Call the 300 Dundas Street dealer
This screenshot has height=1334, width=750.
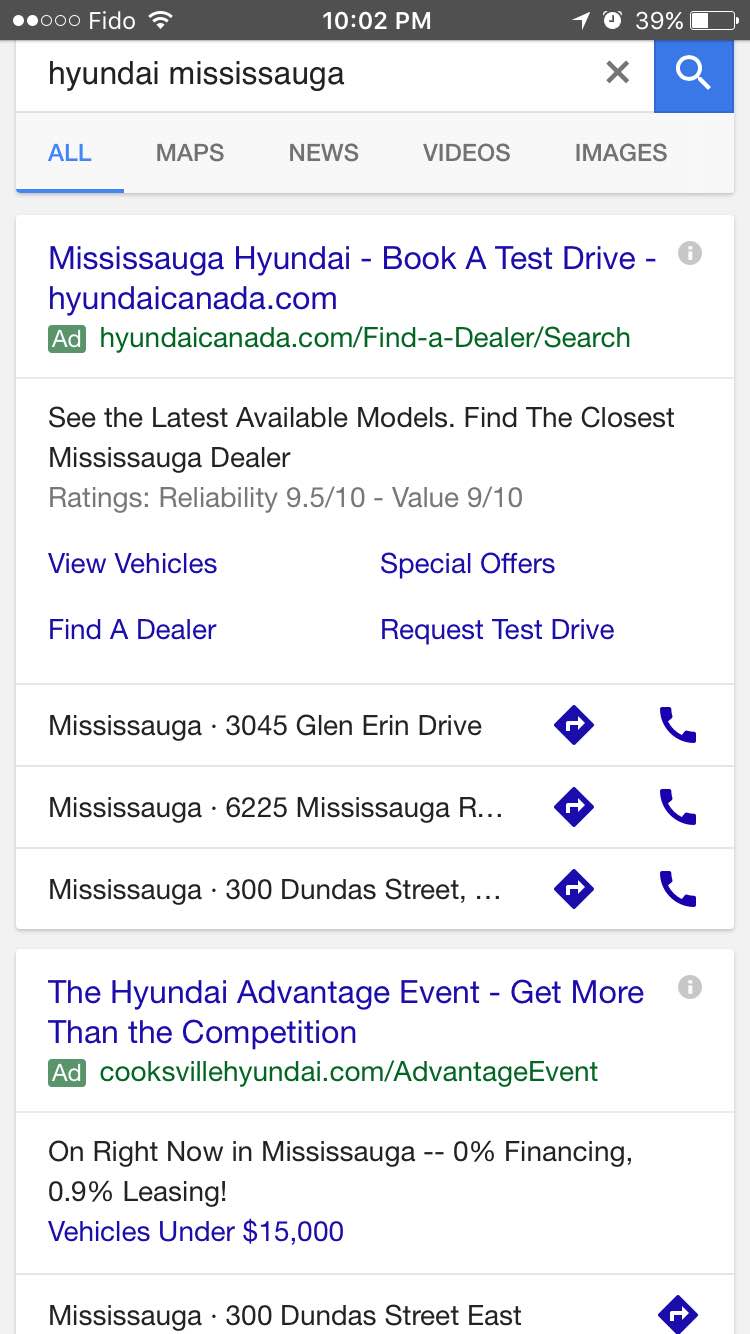[677, 888]
